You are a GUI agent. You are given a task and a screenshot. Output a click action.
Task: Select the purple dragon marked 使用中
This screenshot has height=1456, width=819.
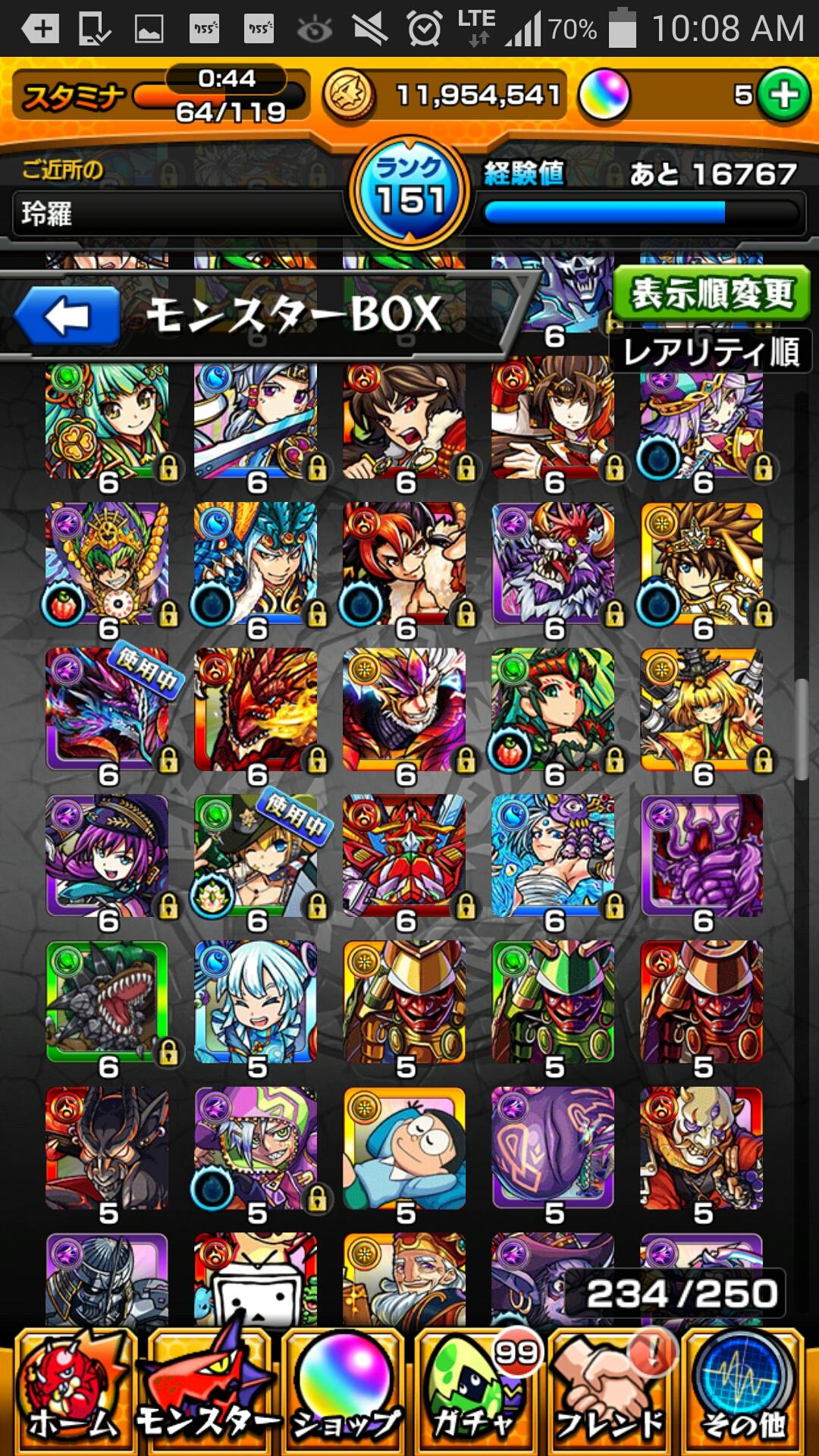pyautogui.click(x=107, y=710)
